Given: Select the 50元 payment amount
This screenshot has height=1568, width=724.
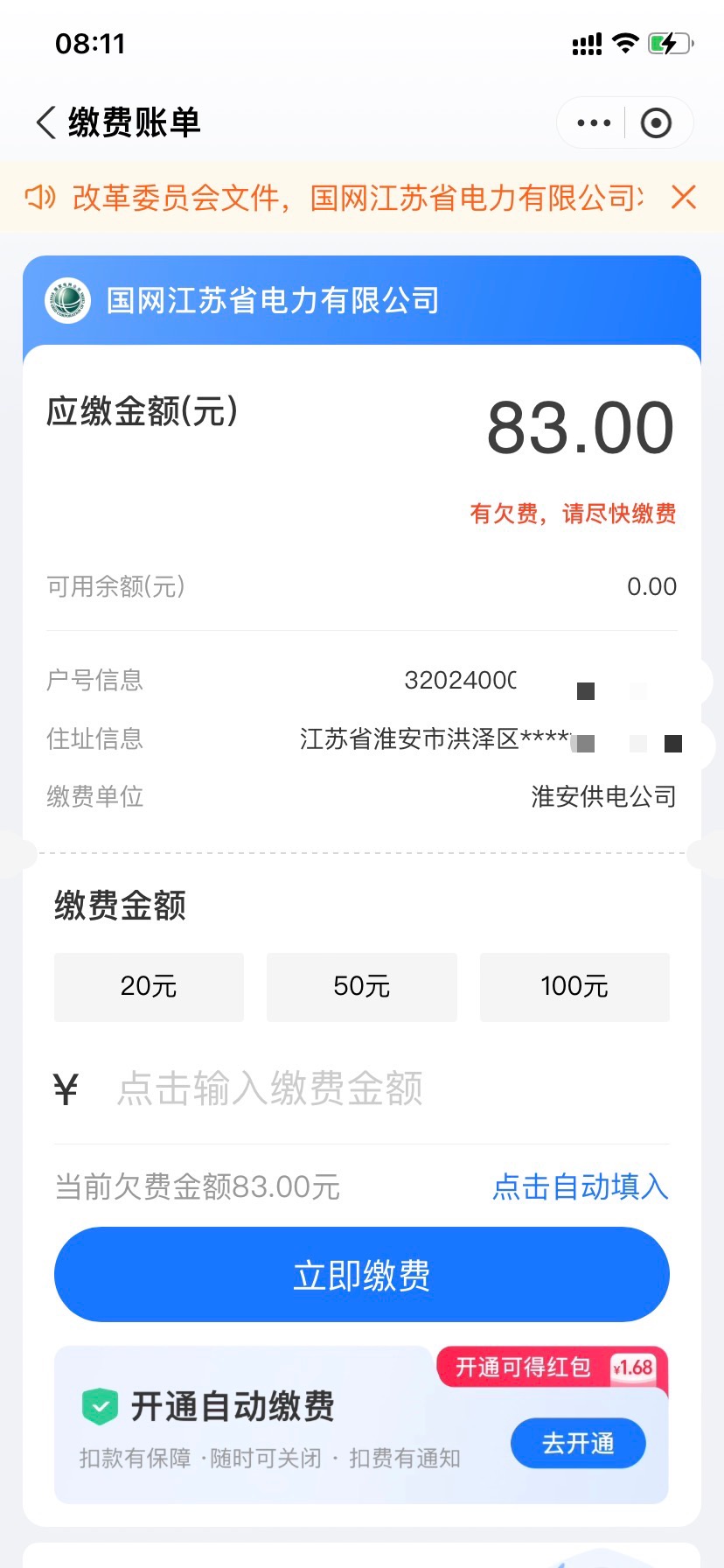Looking at the screenshot, I should click(362, 987).
